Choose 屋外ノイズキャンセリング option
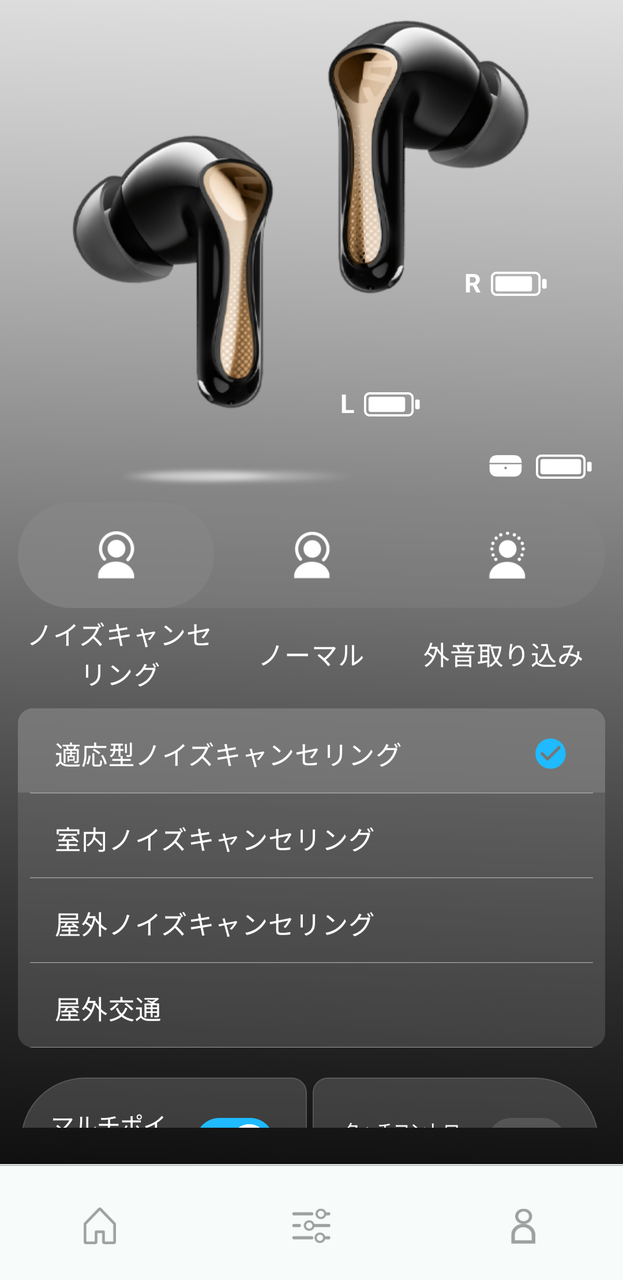This screenshot has height=1280, width=623. tap(311, 923)
